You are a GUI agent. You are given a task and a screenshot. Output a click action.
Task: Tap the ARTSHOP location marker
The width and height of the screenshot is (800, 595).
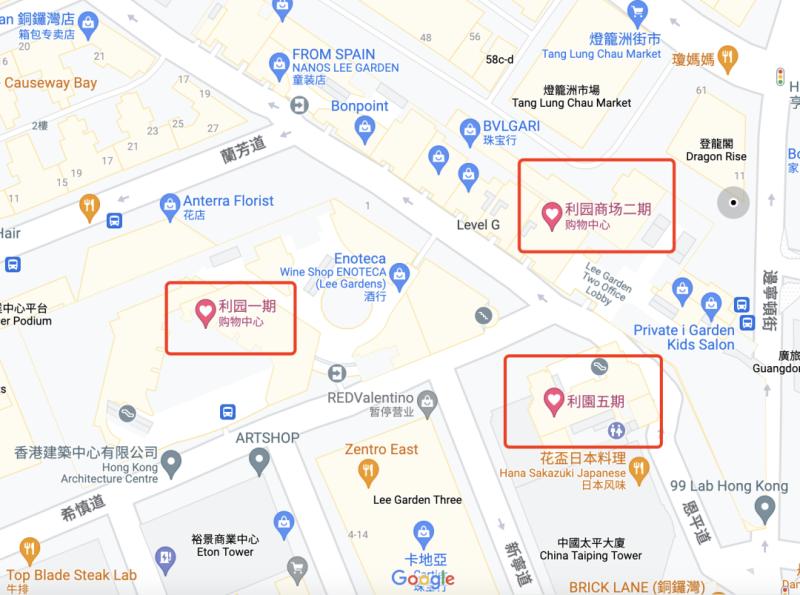pos(259,461)
